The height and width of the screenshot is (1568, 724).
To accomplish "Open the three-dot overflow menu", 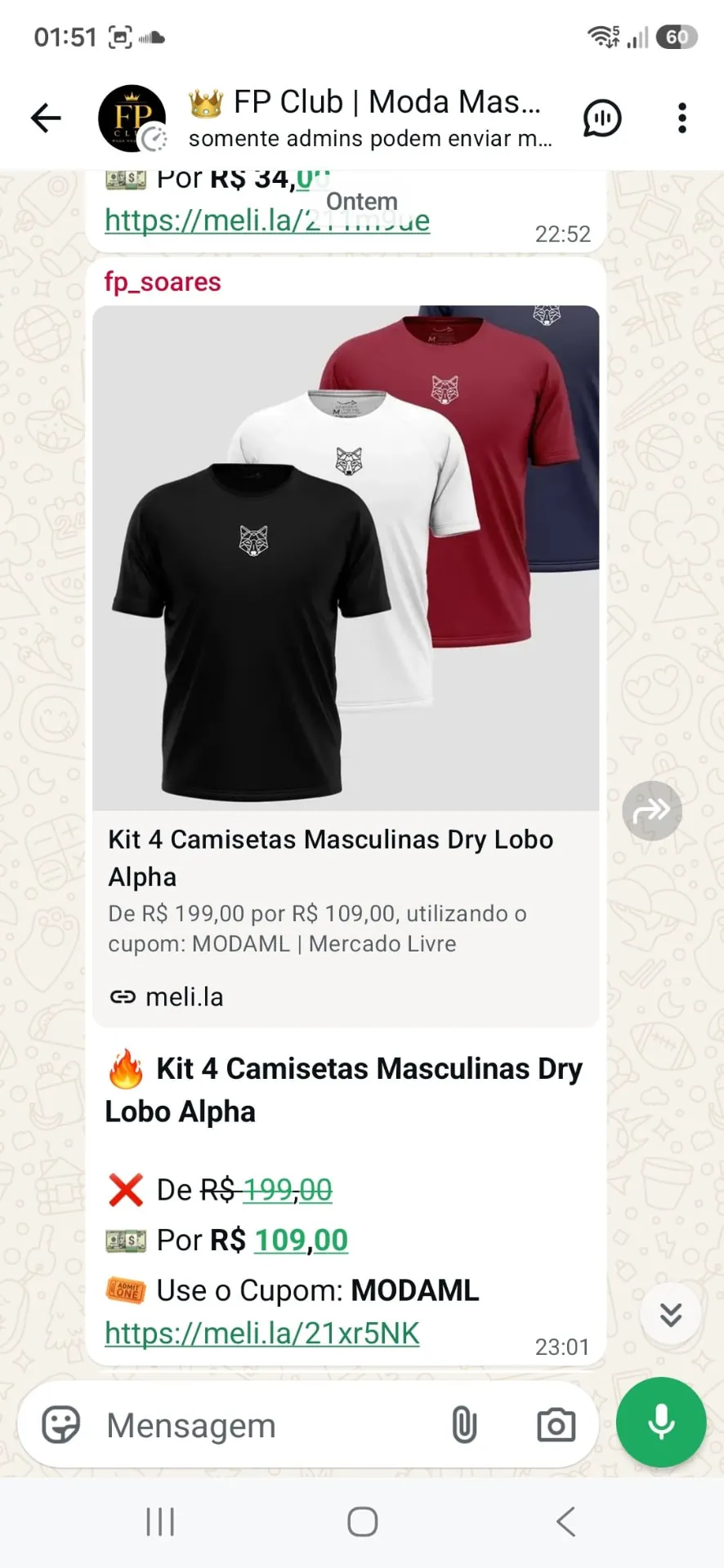I will click(x=682, y=118).
